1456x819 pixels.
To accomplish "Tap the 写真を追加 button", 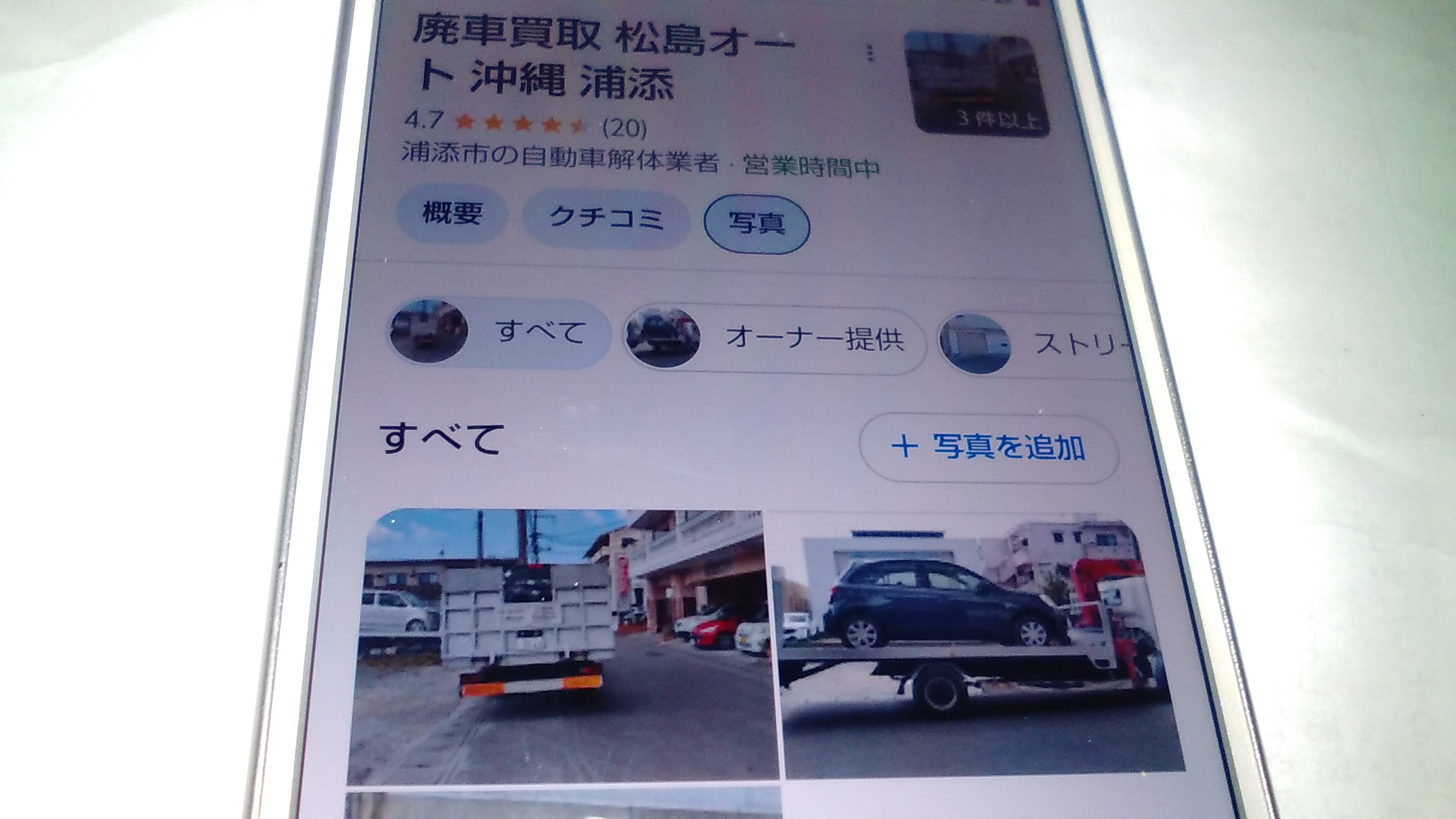I will 988,448.
